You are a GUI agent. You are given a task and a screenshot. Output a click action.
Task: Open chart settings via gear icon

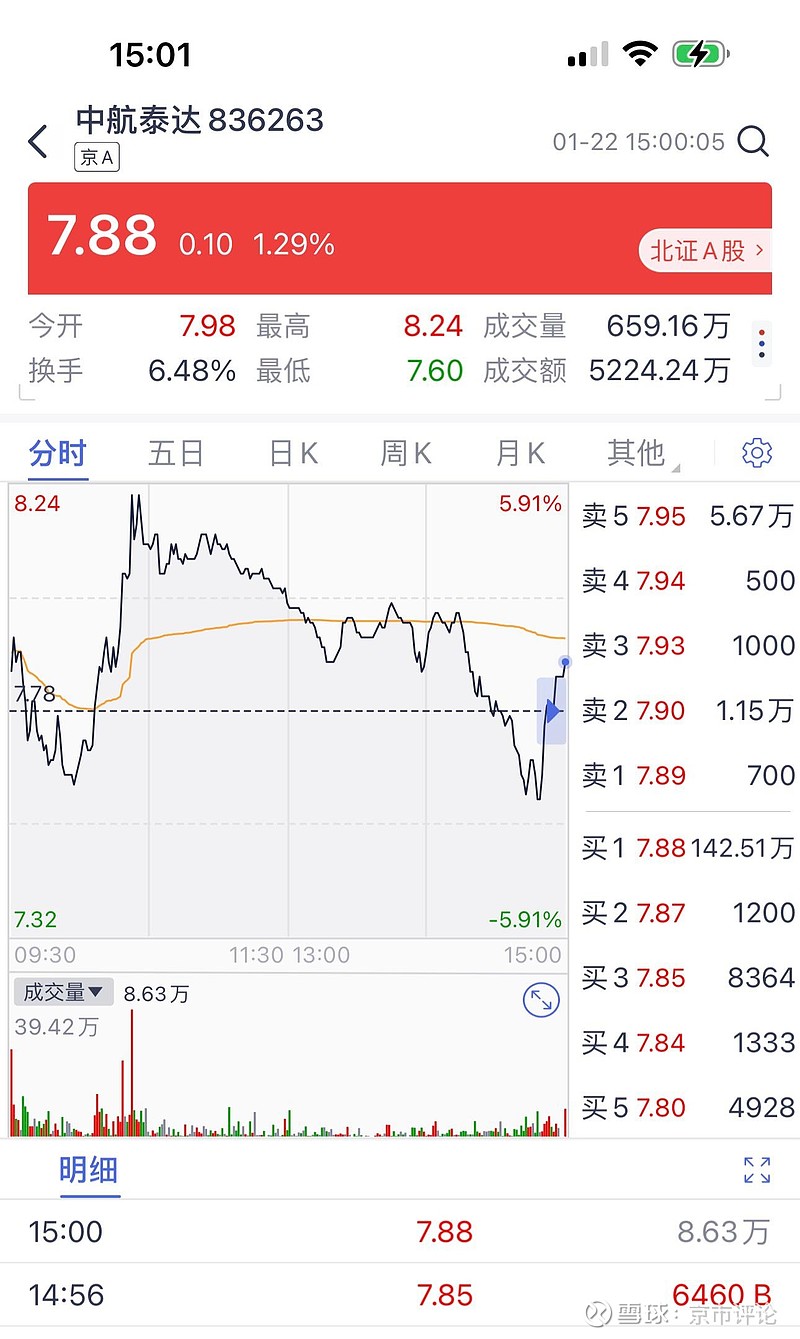pos(757,453)
